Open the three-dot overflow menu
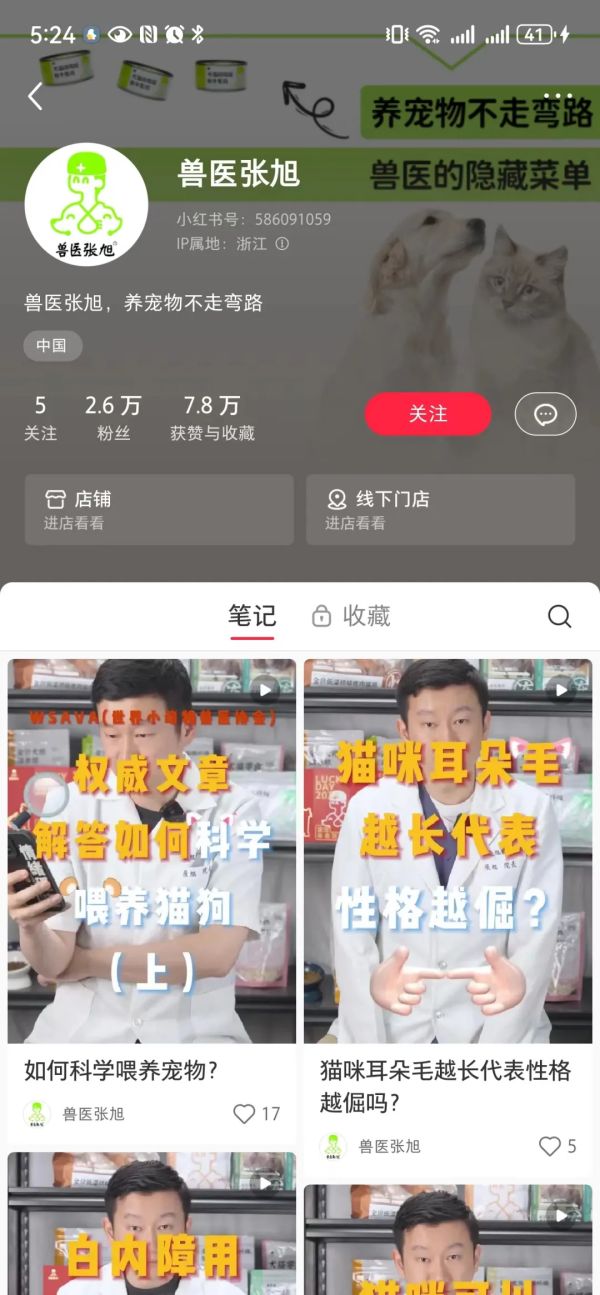The image size is (600, 1295). [x=557, y=97]
